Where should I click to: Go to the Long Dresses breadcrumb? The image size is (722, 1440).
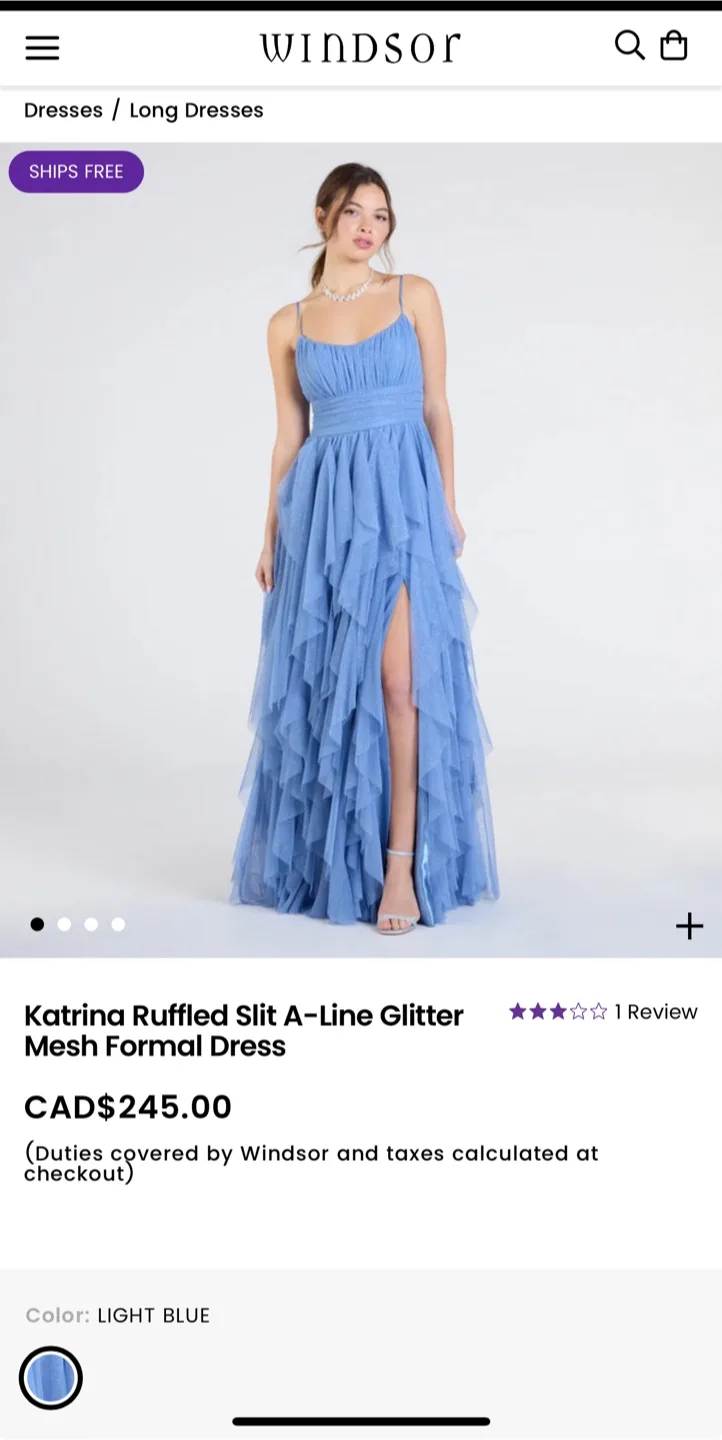point(196,110)
